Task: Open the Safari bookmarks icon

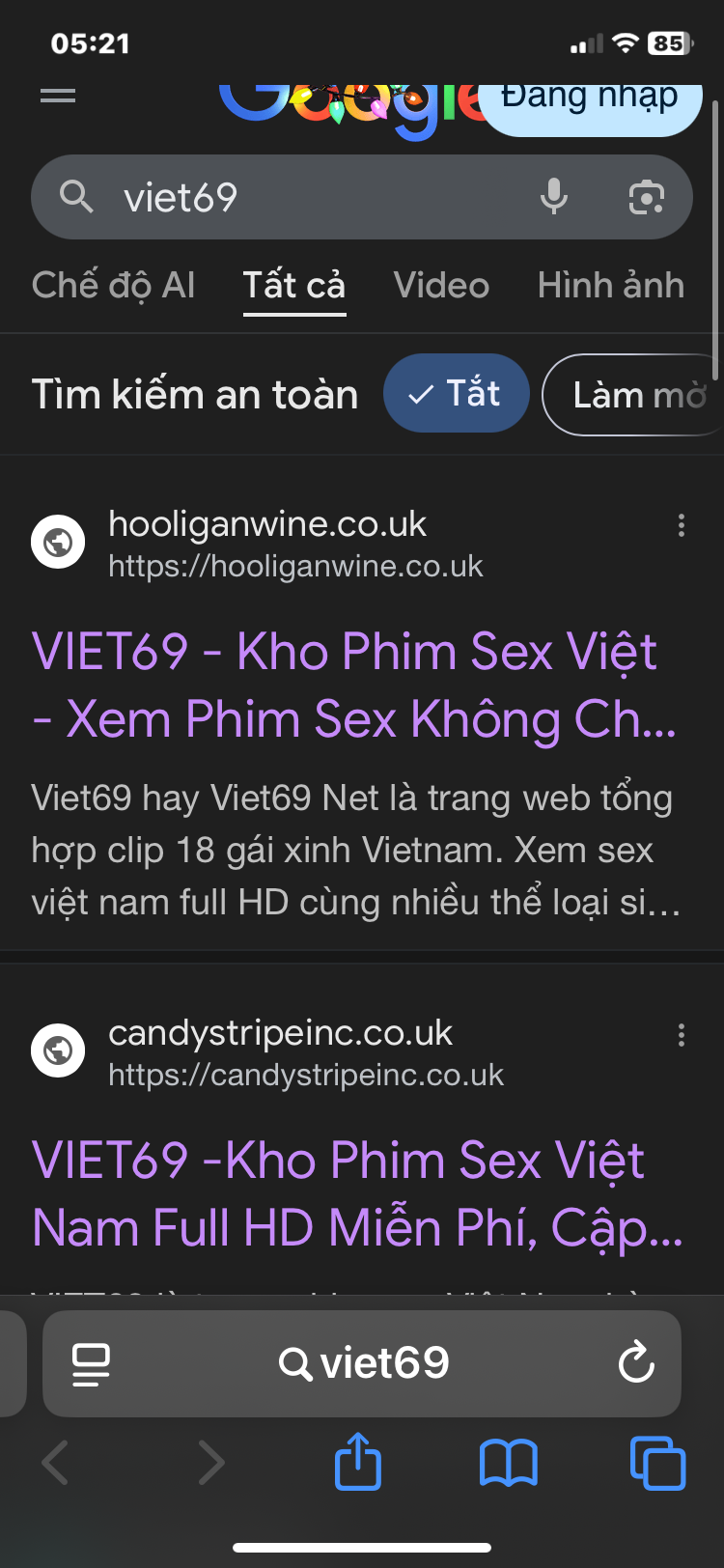Action: pyautogui.click(x=507, y=1462)
